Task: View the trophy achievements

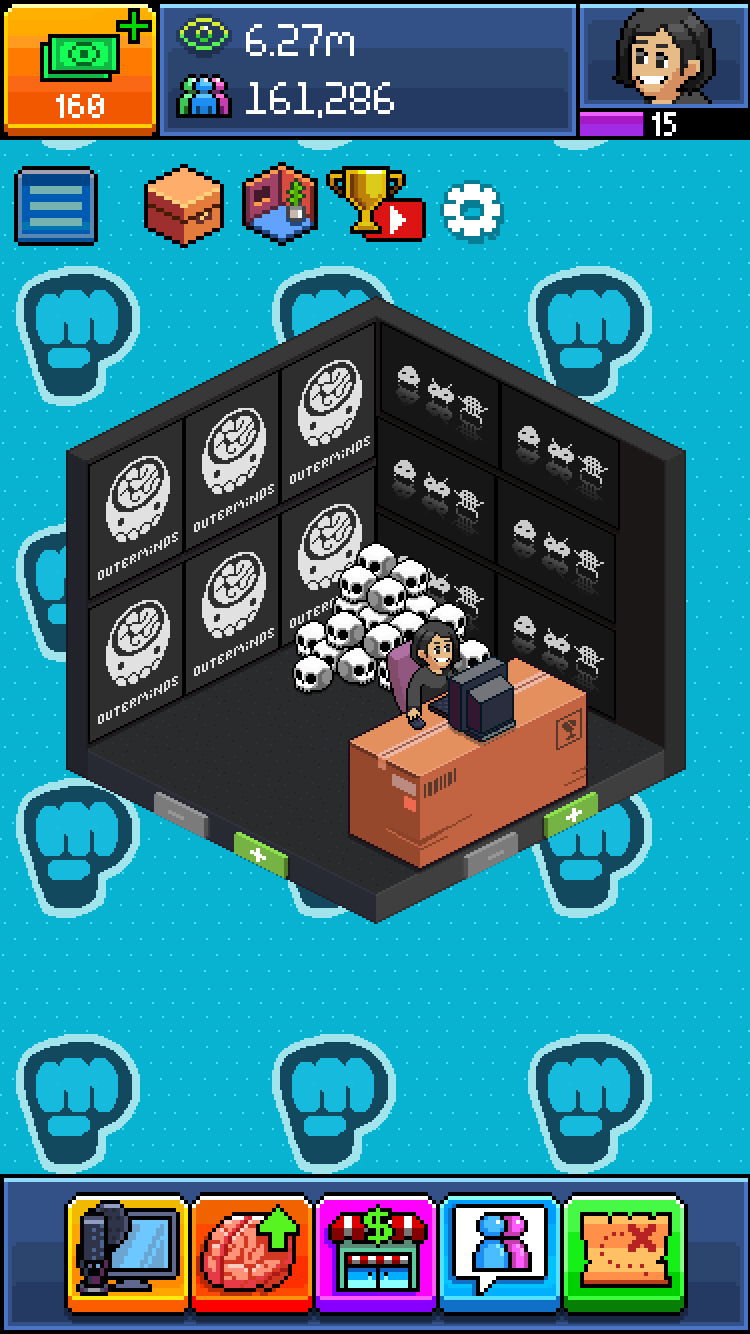Action: pos(374,203)
